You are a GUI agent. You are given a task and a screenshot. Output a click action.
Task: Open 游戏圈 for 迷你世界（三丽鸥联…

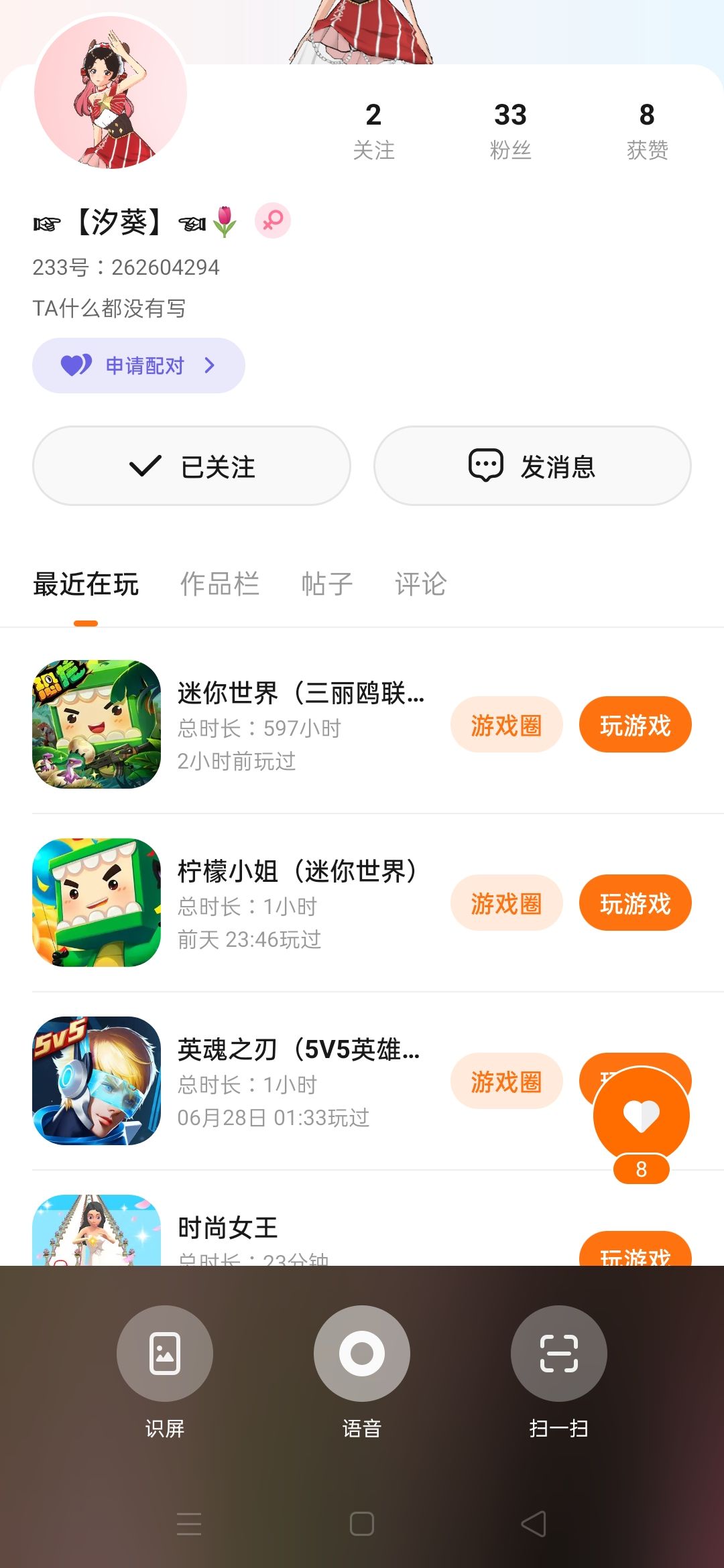click(x=506, y=725)
